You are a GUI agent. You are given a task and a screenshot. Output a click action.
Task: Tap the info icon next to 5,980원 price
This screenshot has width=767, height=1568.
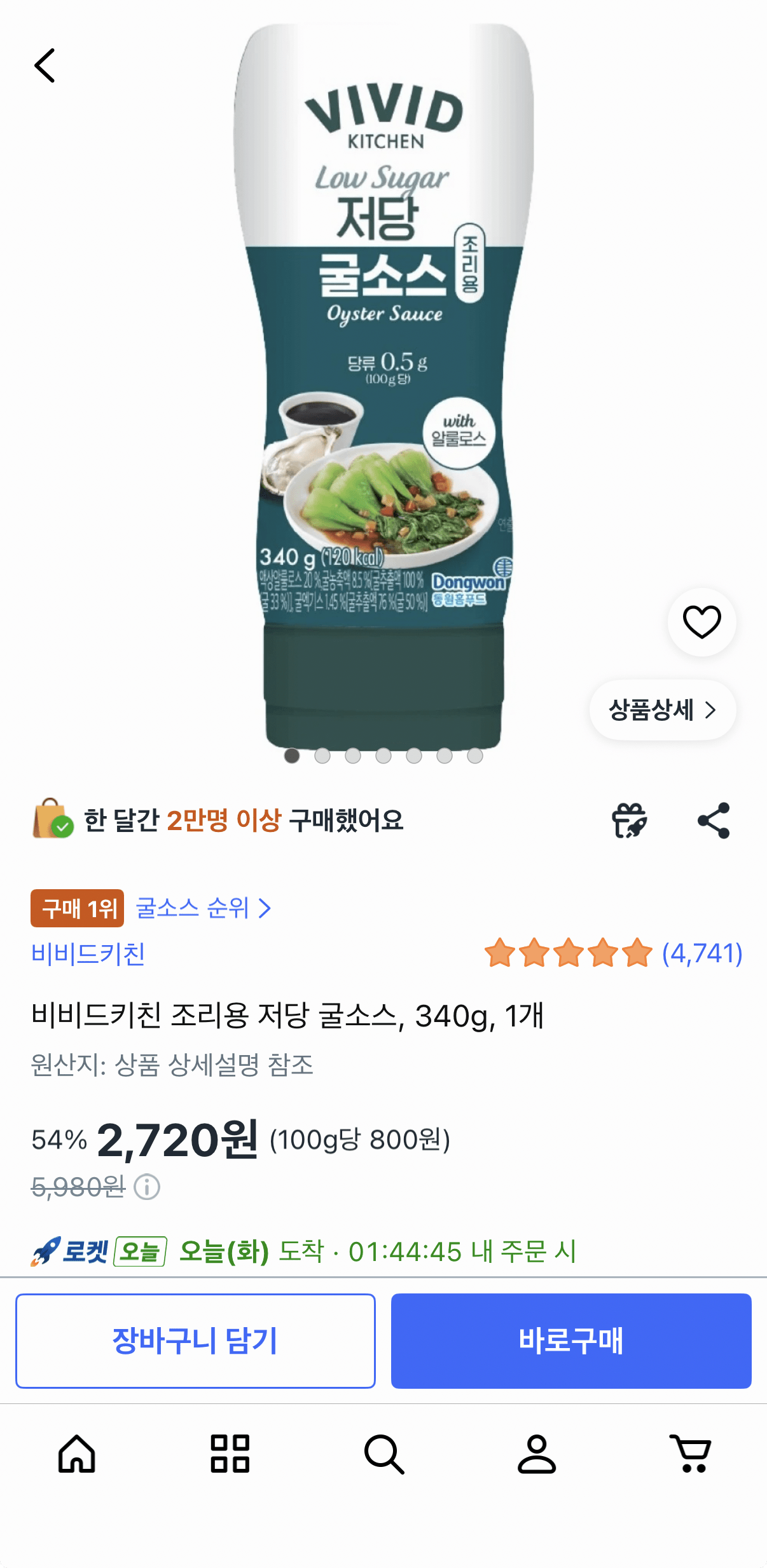click(x=148, y=1186)
